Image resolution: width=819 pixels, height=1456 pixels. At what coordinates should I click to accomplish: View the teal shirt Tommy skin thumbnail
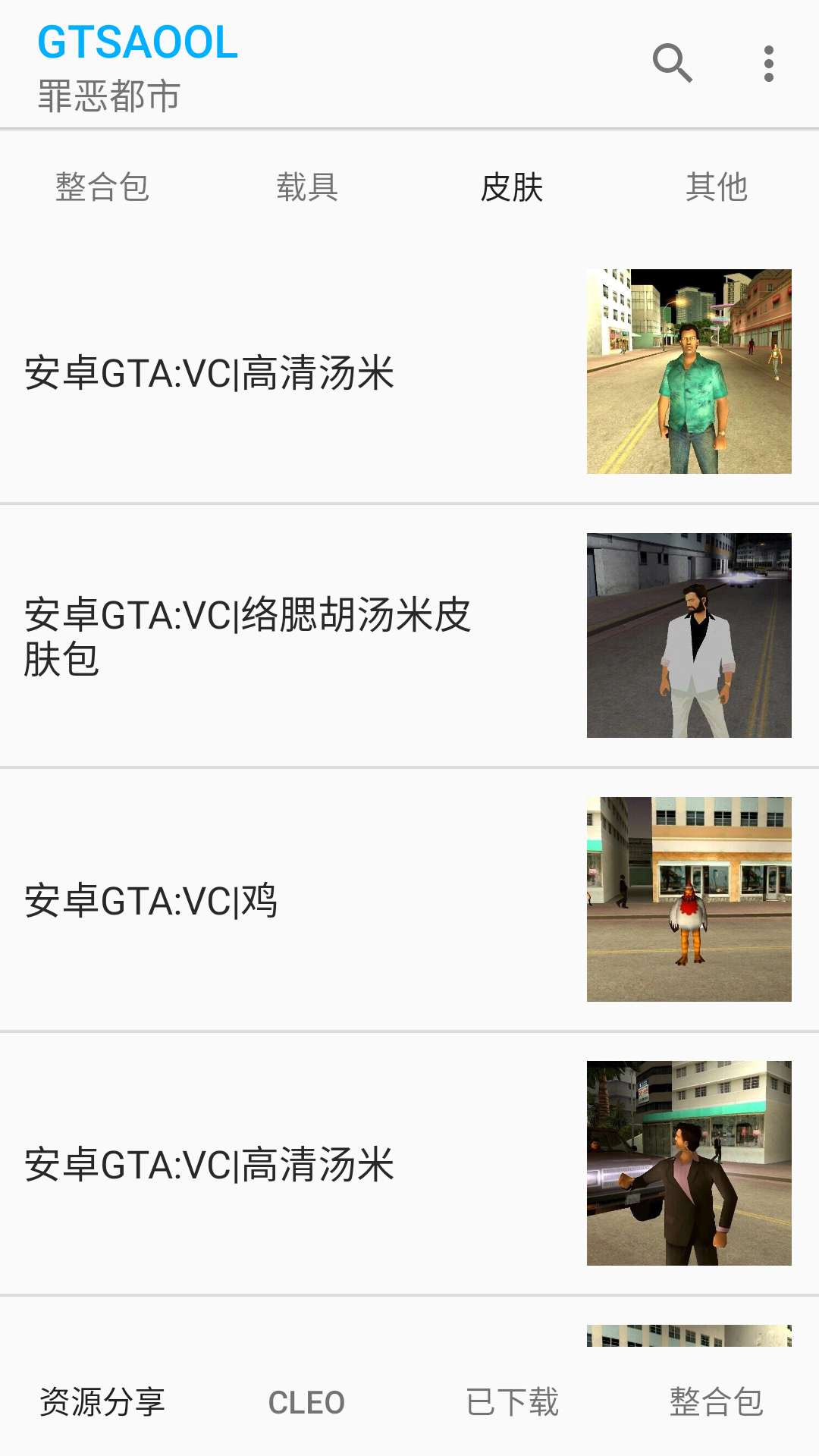point(688,372)
